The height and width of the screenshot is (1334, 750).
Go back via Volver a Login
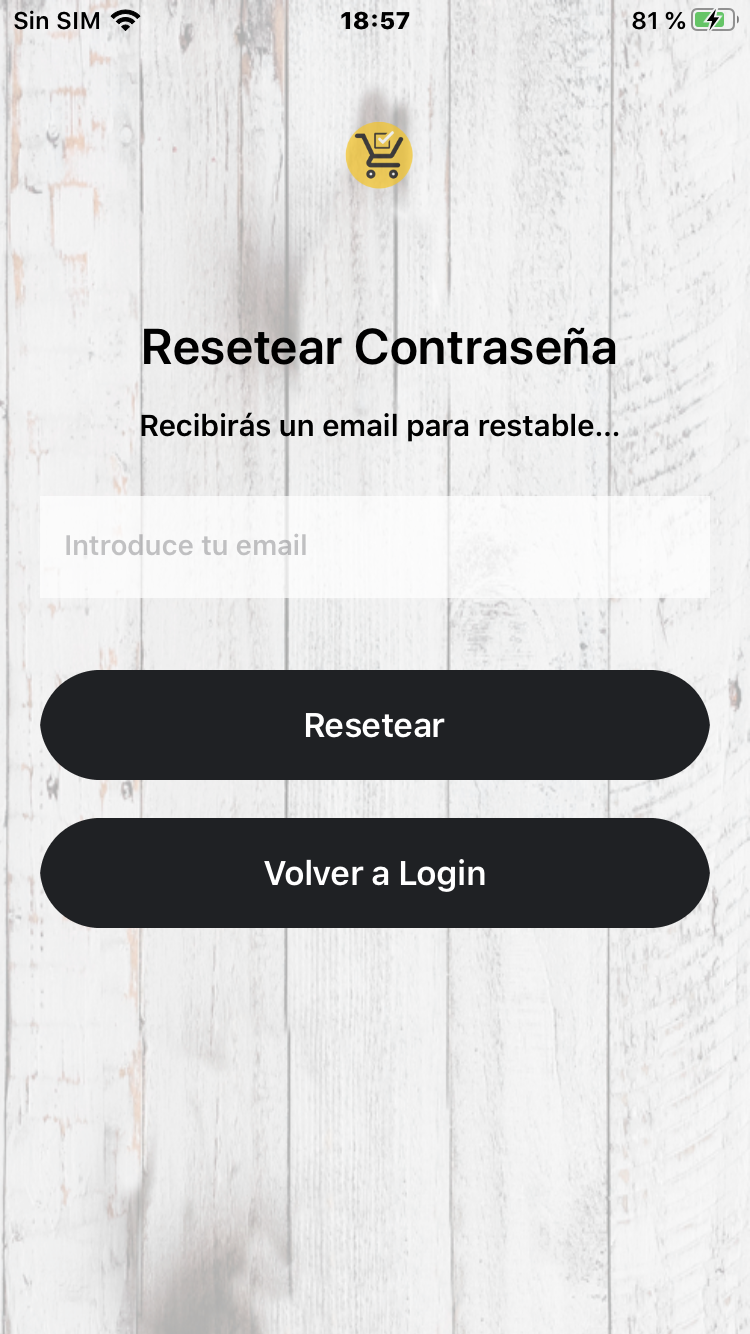(x=375, y=873)
